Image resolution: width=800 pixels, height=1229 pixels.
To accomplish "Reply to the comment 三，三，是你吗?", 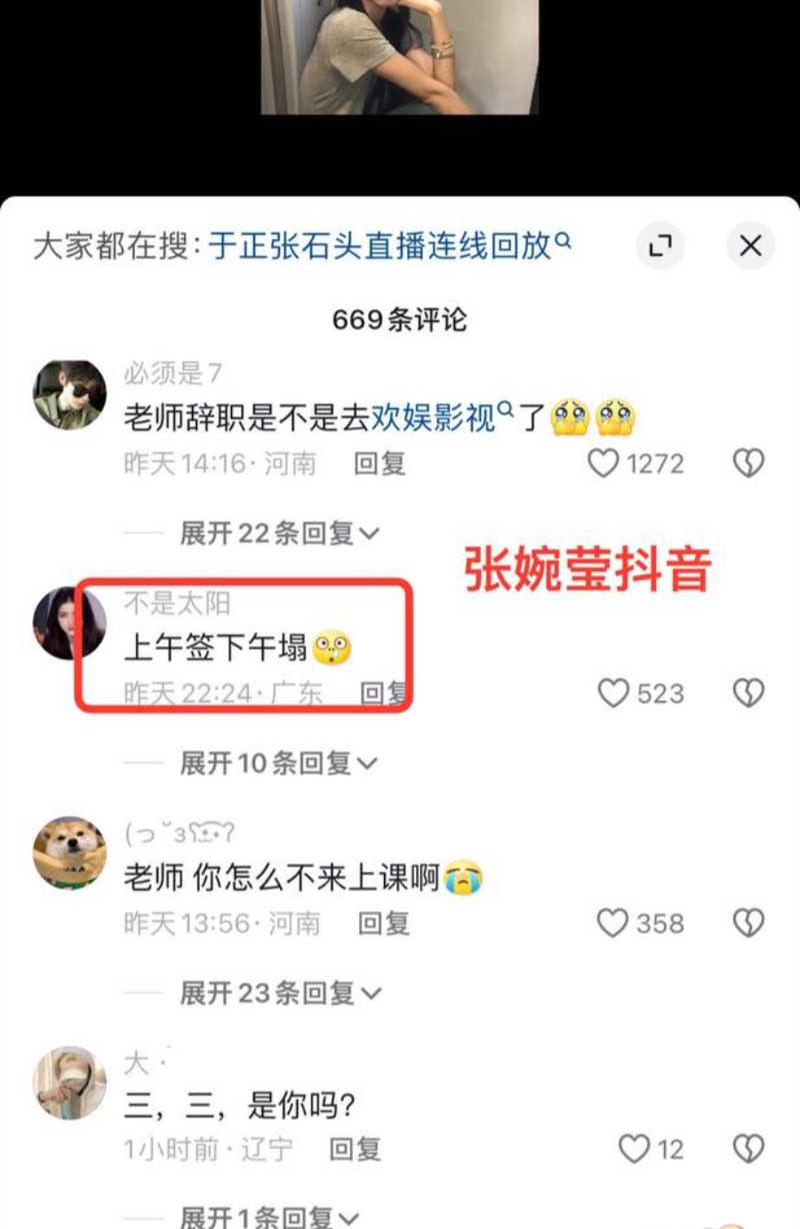I will [355, 1149].
